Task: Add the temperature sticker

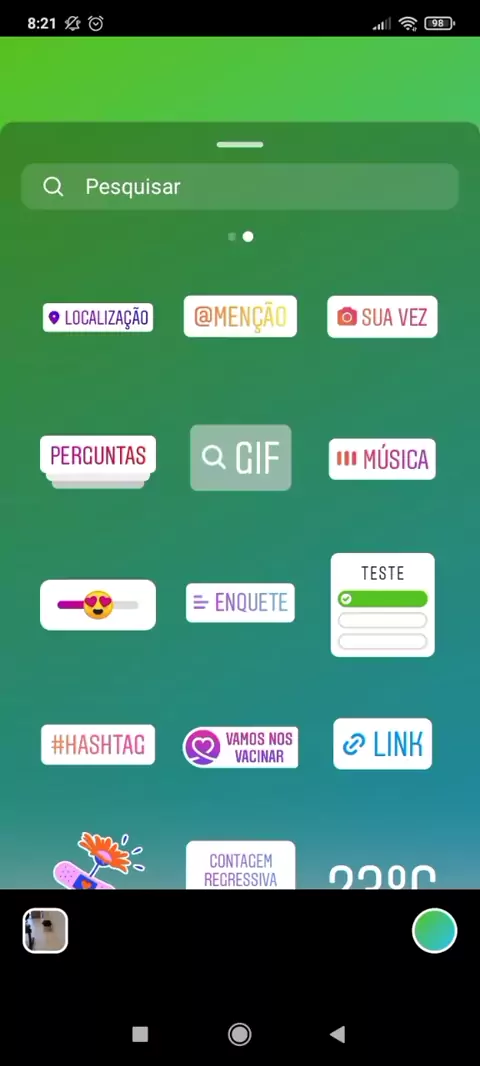Action: pyautogui.click(x=382, y=876)
